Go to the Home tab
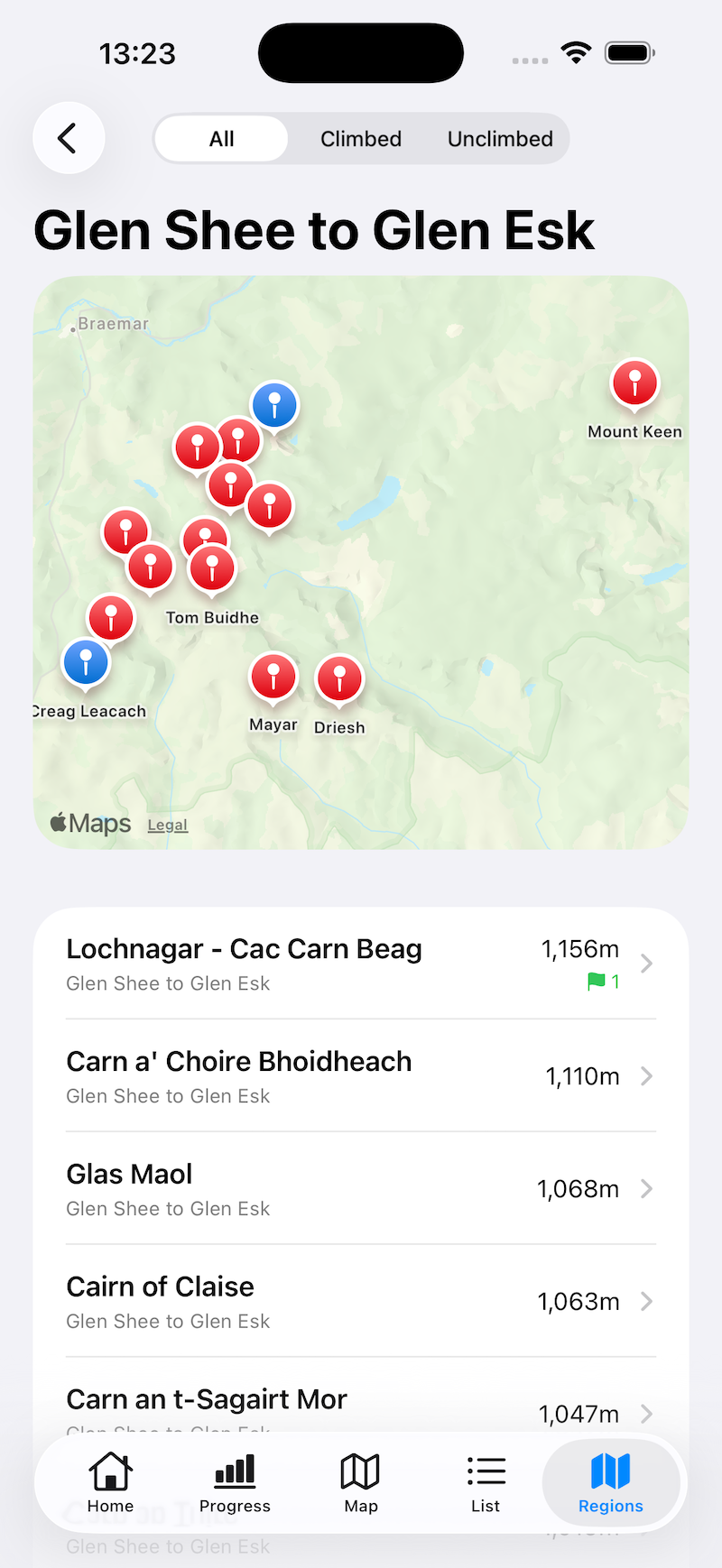722x1568 pixels. point(110,1483)
